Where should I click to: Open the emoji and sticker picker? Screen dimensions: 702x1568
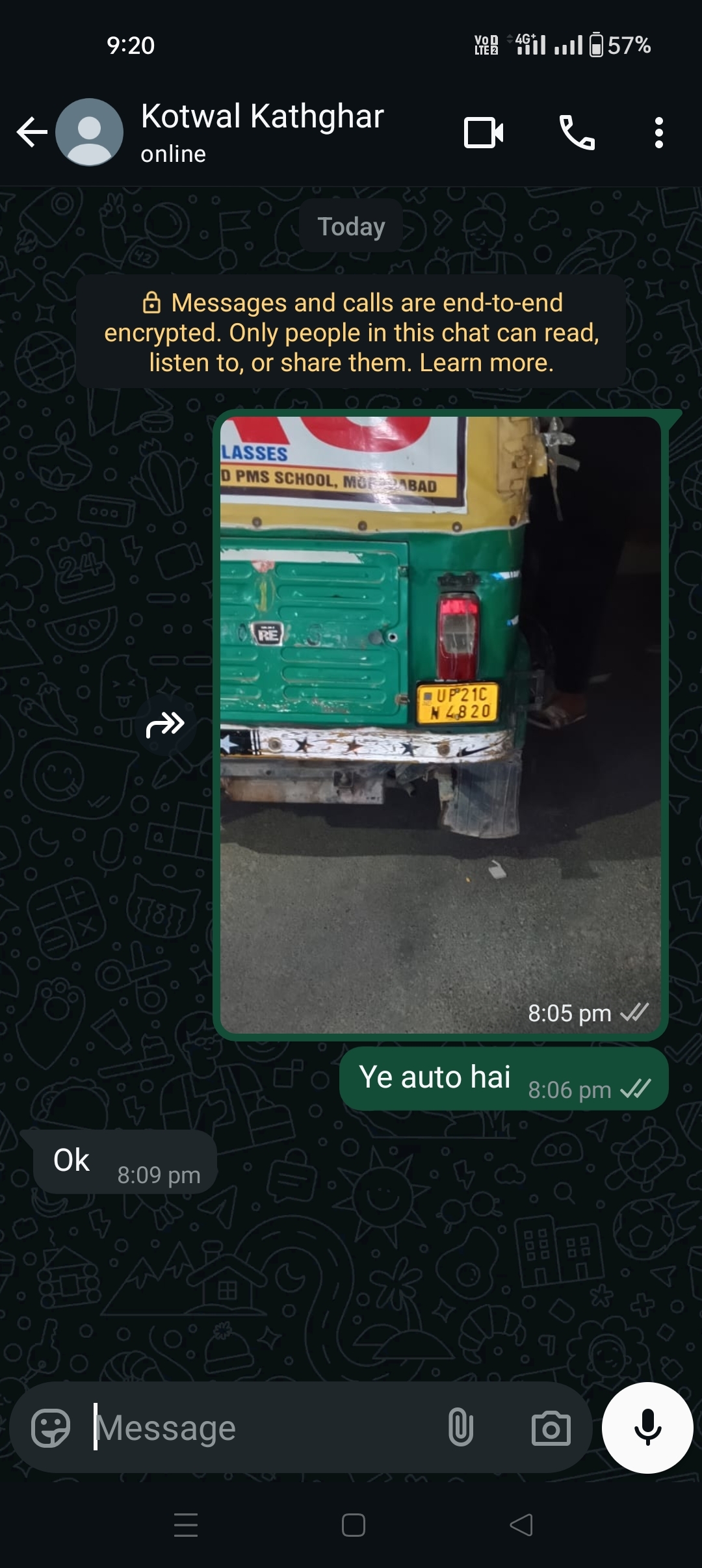coord(50,1428)
